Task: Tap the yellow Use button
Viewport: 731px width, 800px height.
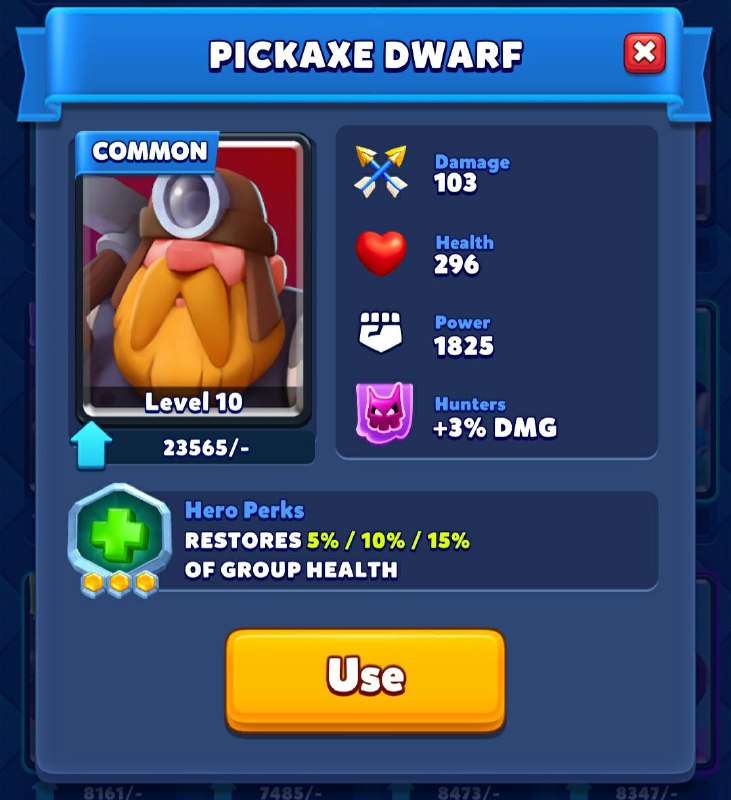Action: (x=365, y=678)
